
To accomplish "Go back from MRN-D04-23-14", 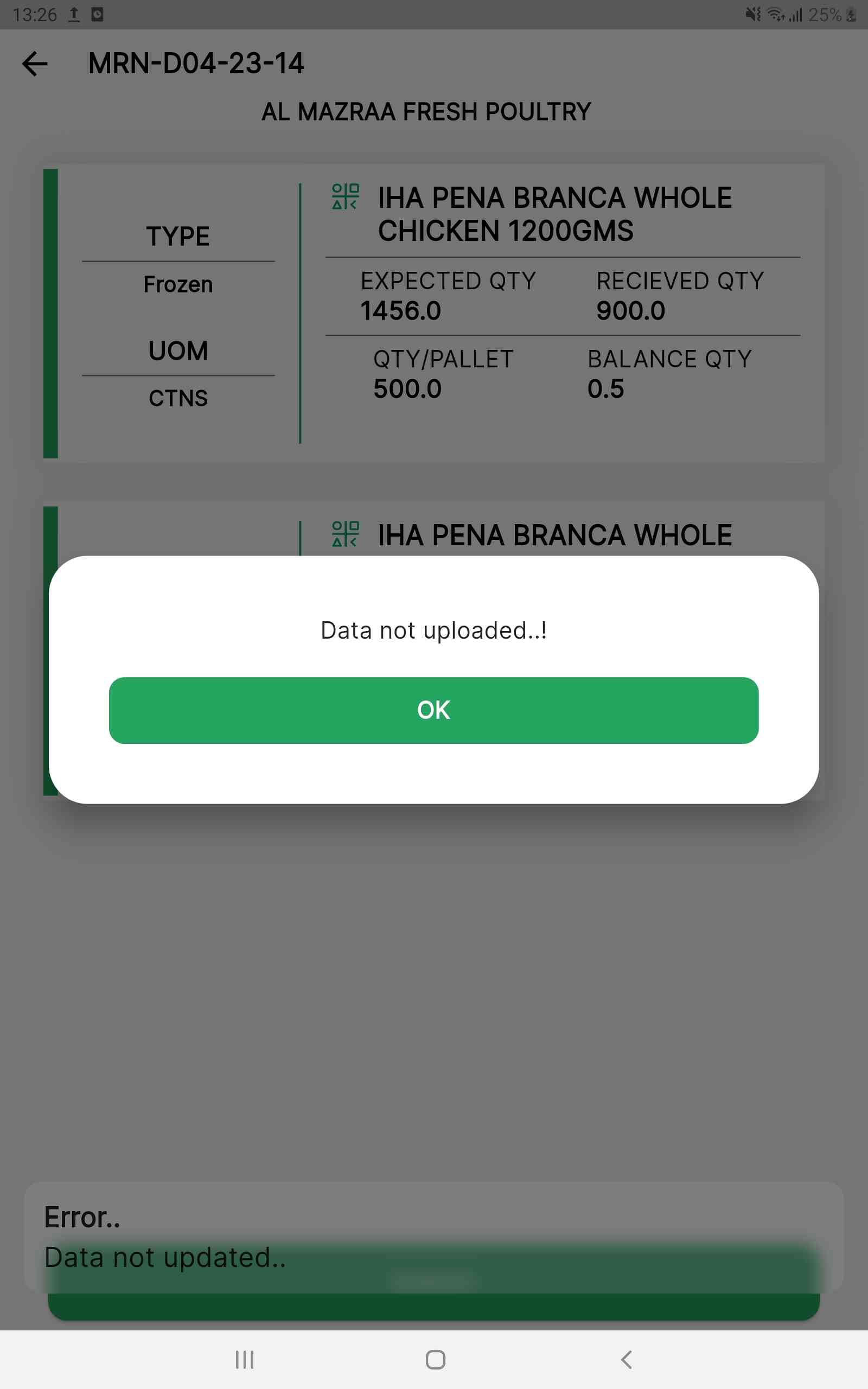I will [35, 63].
